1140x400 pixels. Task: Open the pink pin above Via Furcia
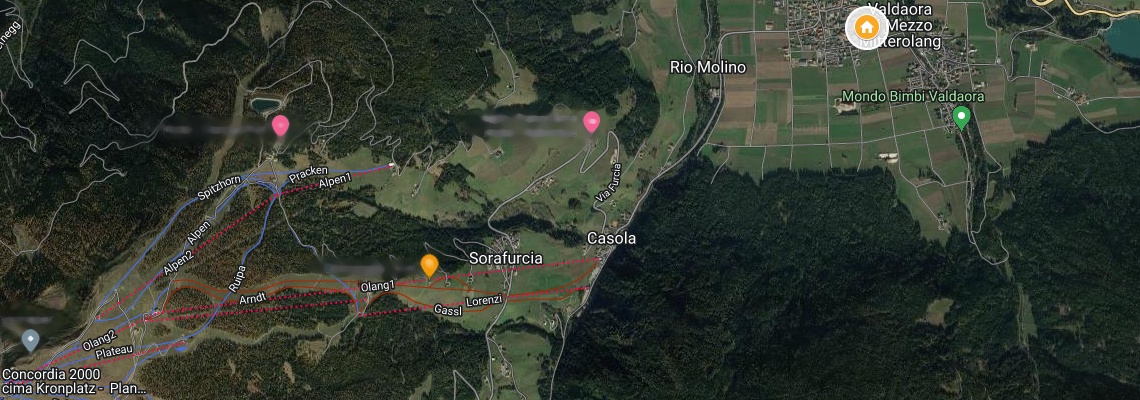[x=591, y=122]
